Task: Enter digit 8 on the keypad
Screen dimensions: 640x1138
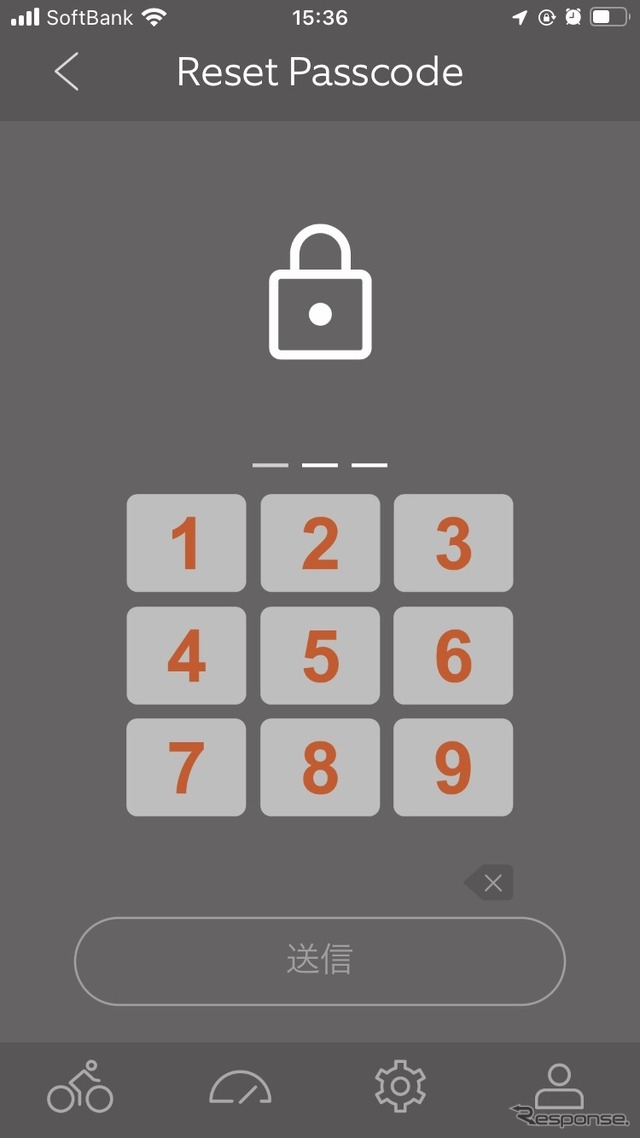Action: click(x=320, y=767)
